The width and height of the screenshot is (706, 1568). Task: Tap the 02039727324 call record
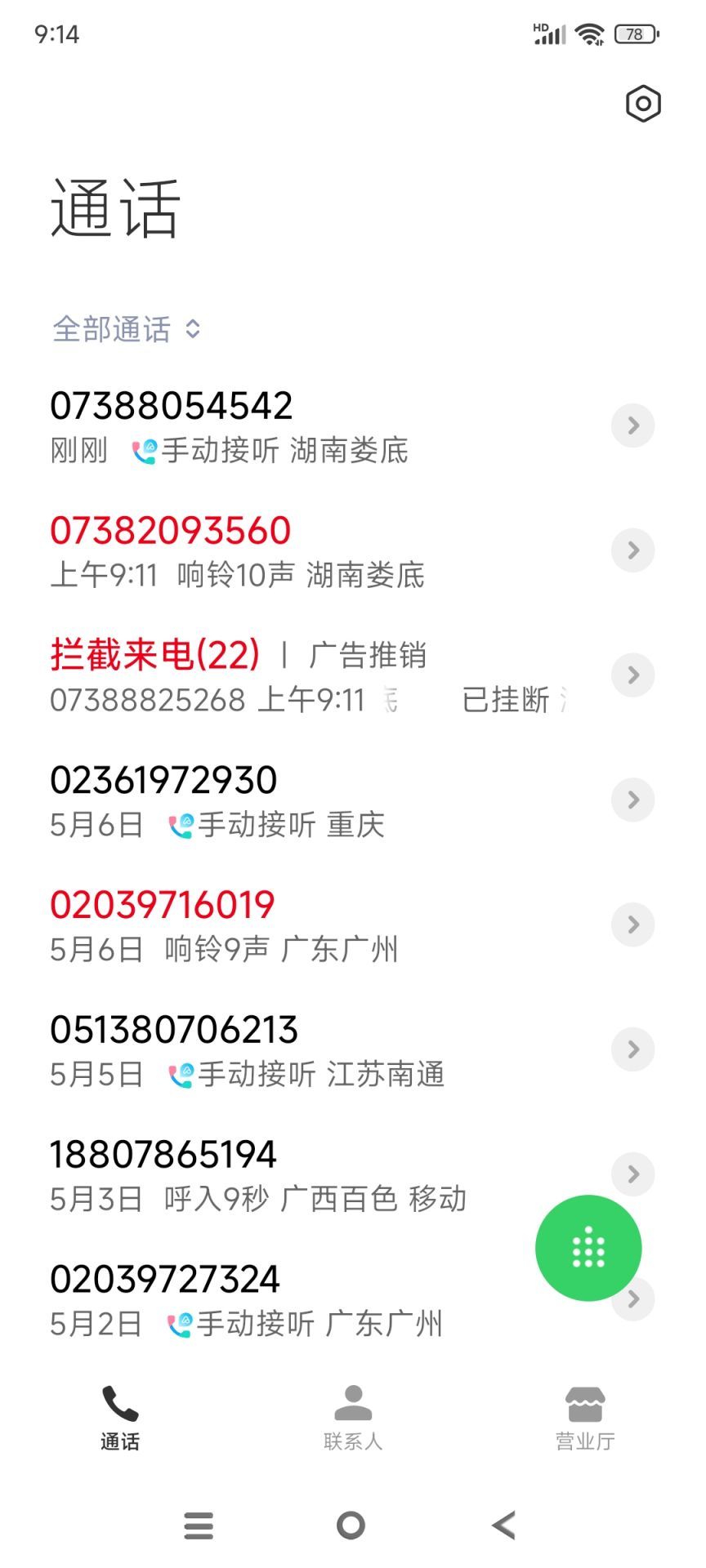point(245,1300)
